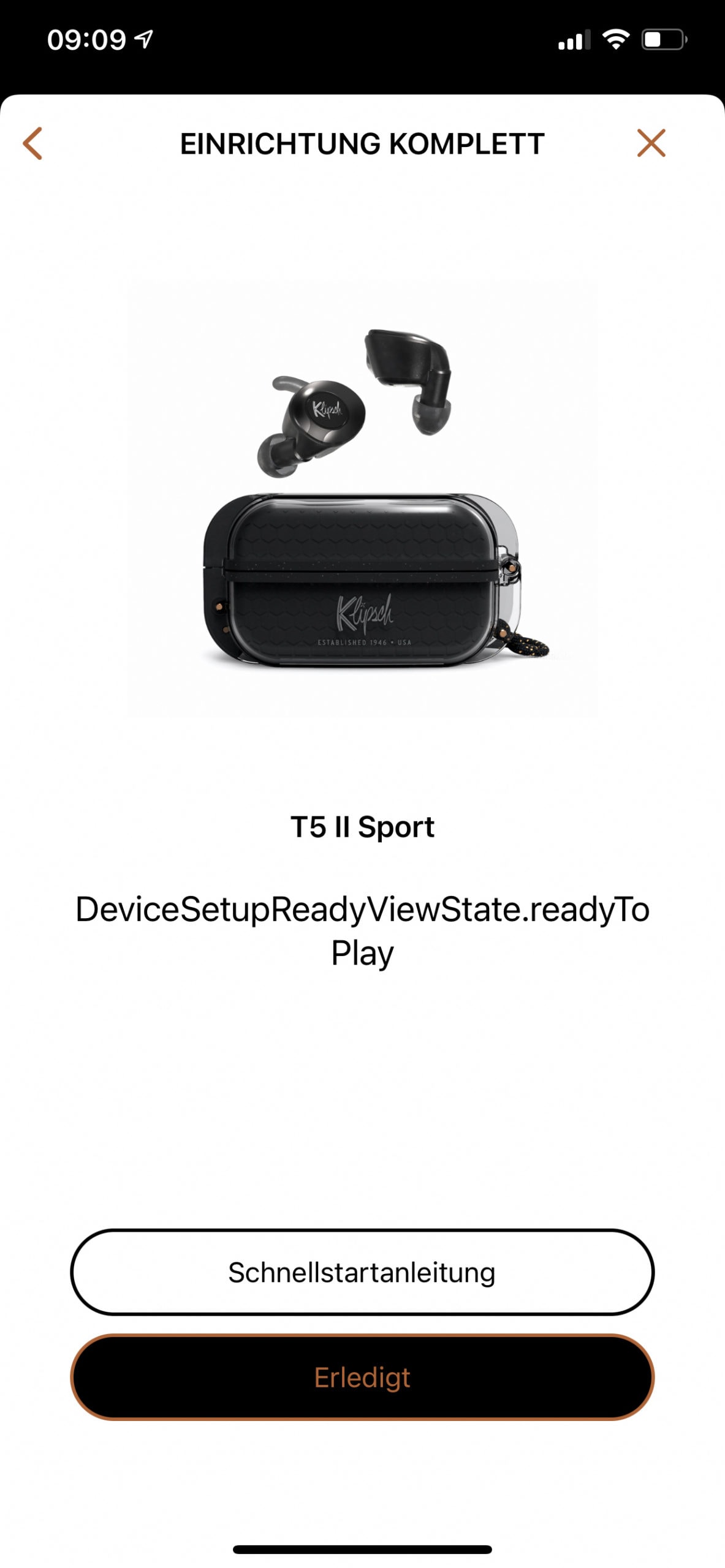Tap Erledigt to finish setup
Viewport: 725px width, 1568px height.
click(362, 1377)
